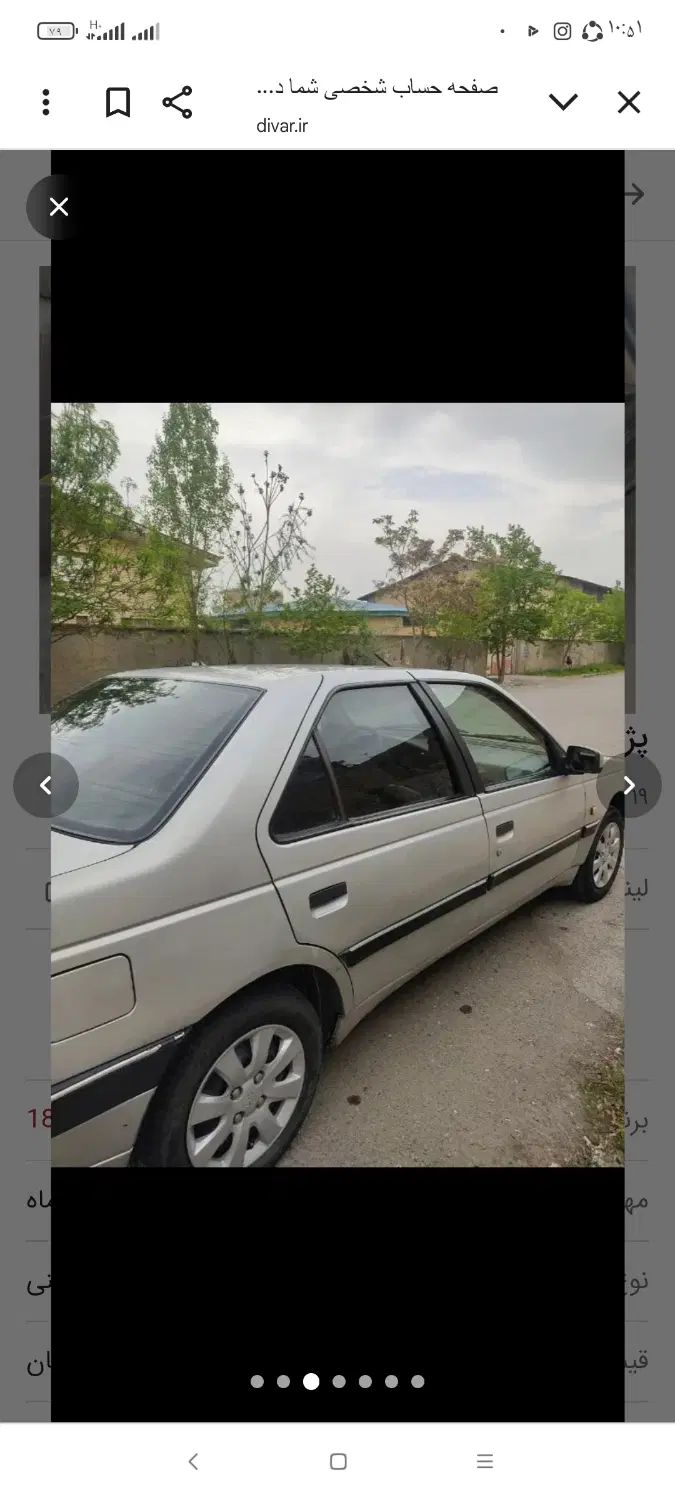Open the browser overflow menu
The width and height of the screenshot is (675, 1500).
(x=46, y=102)
